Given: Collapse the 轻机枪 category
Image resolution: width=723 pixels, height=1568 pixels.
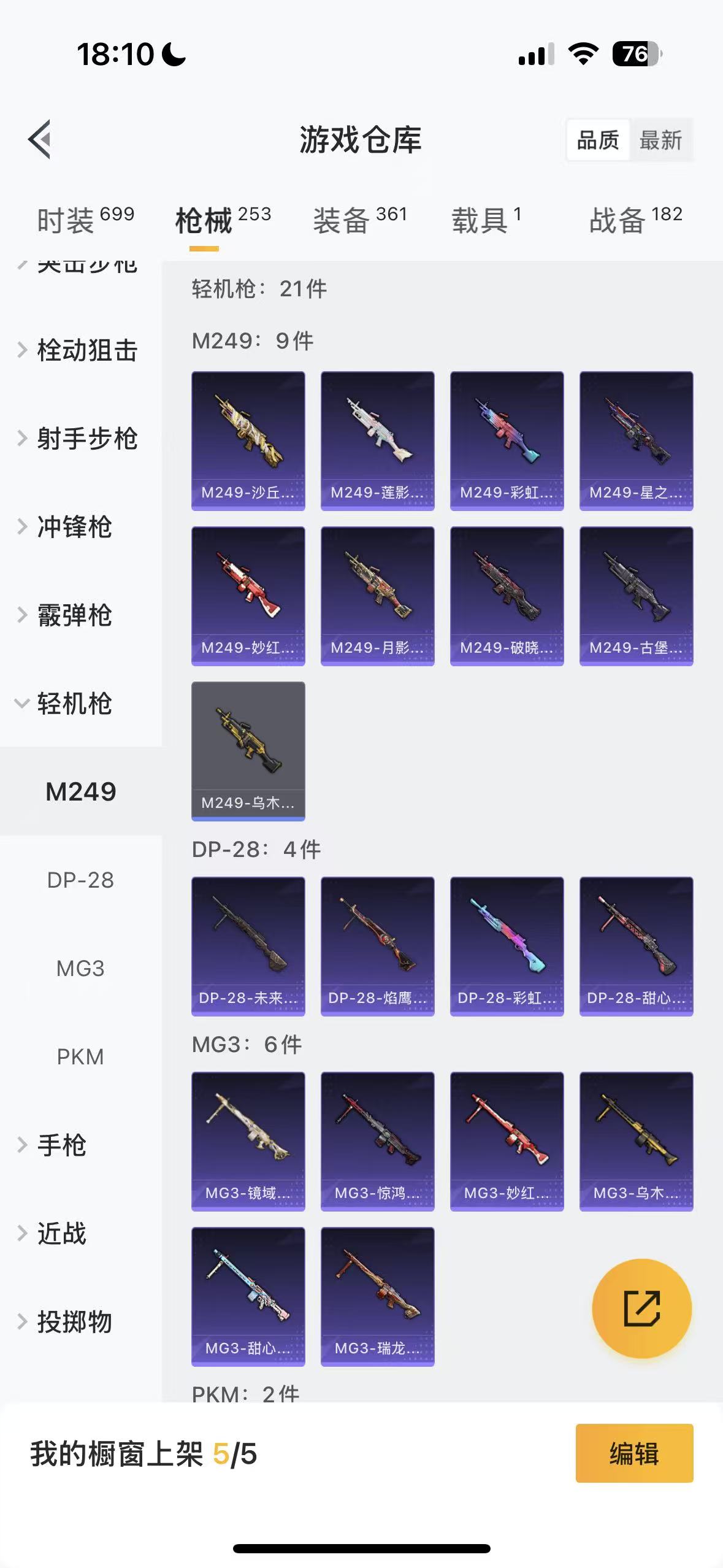Looking at the screenshot, I should pyautogui.click(x=74, y=704).
